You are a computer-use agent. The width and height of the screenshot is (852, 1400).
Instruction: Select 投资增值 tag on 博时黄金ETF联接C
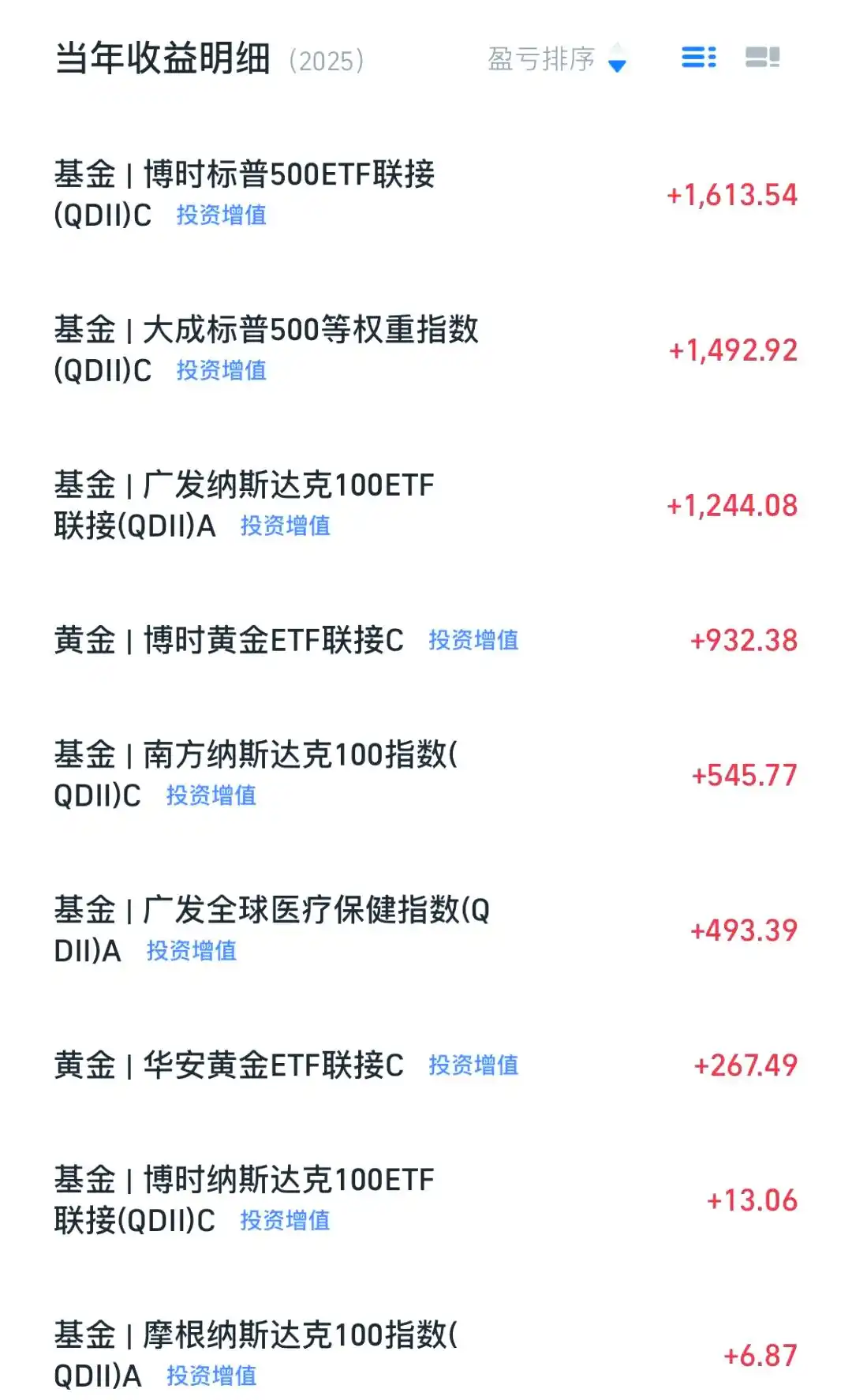pos(474,642)
